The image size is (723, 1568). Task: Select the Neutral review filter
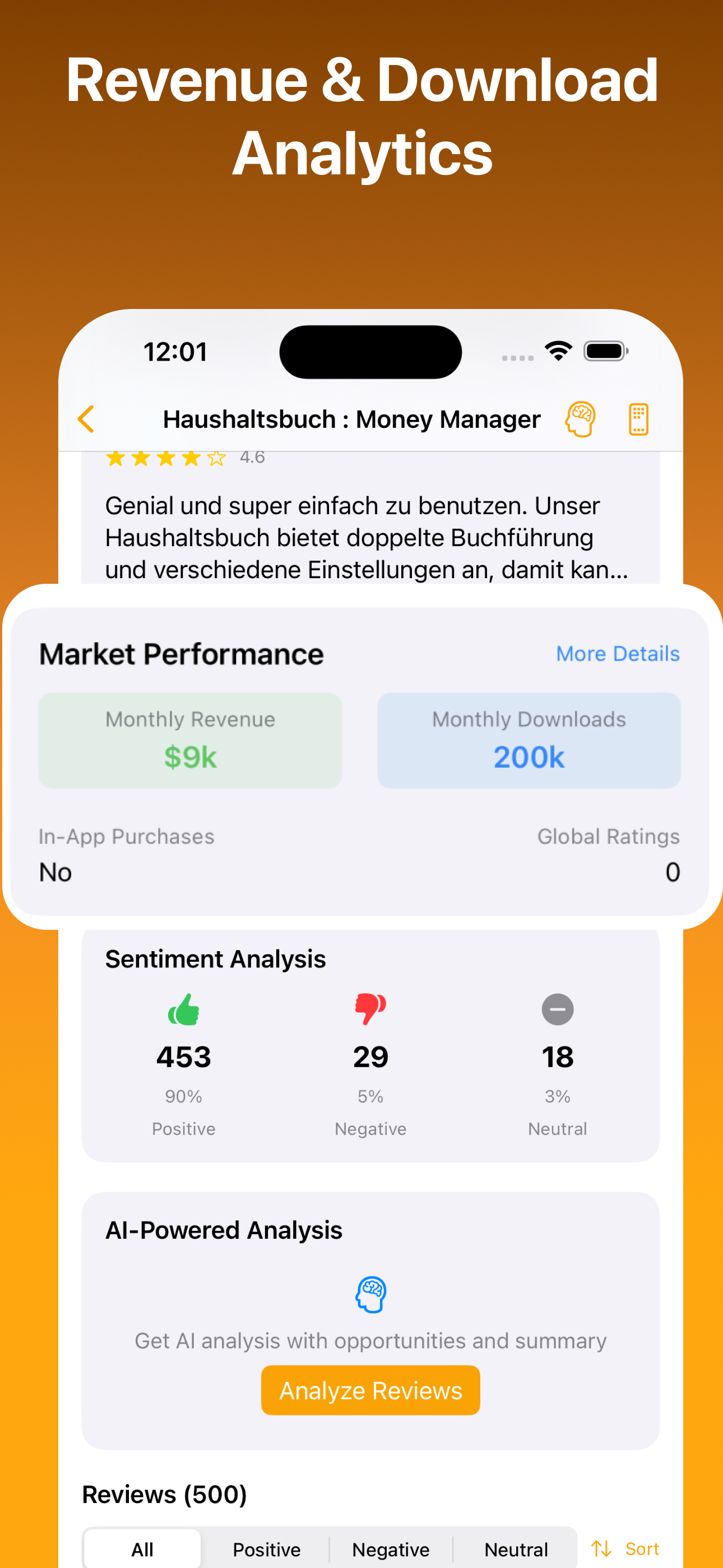pyautogui.click(x=515, y=1548)
